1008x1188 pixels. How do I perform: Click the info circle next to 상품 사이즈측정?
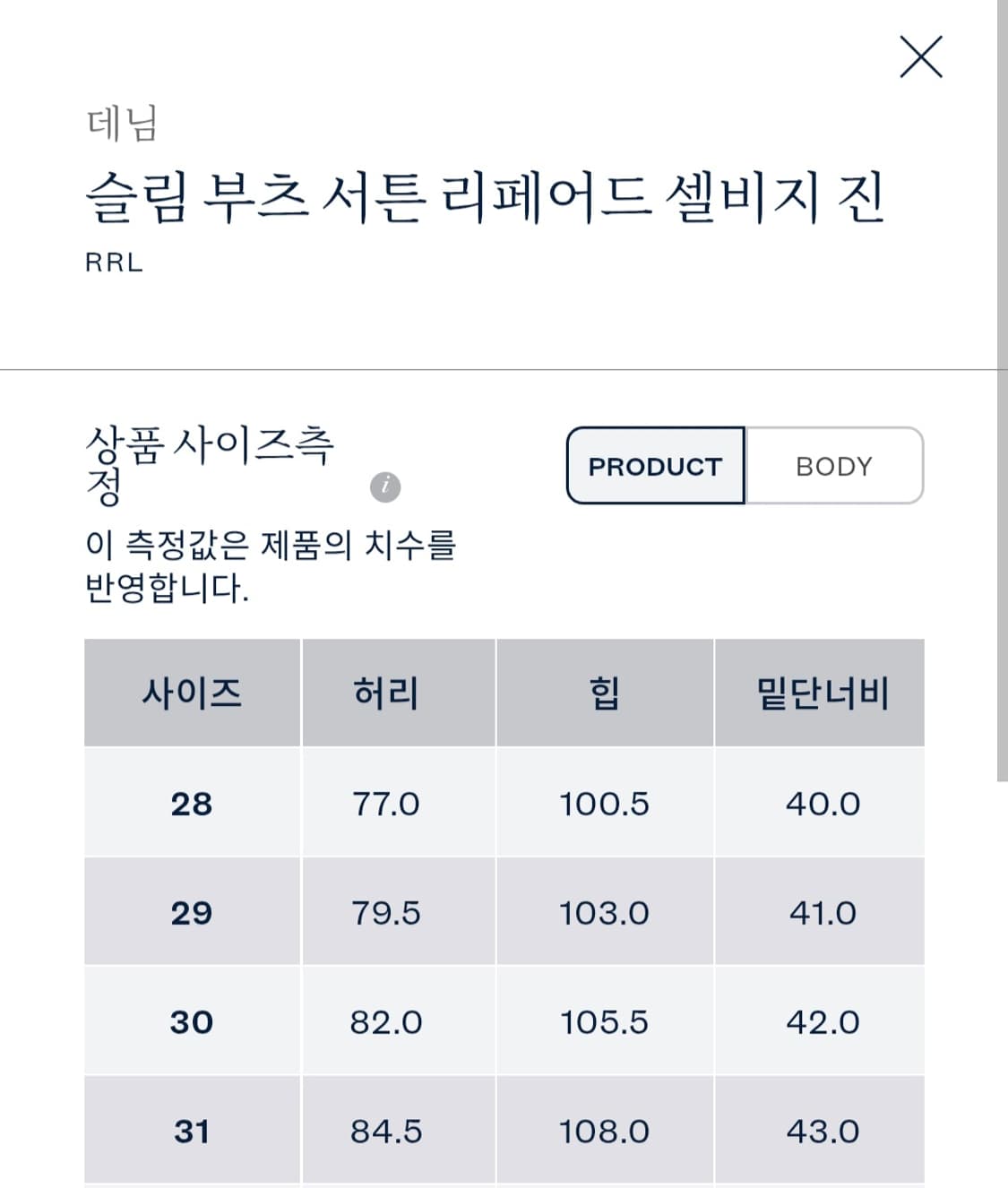click(386, 486)
